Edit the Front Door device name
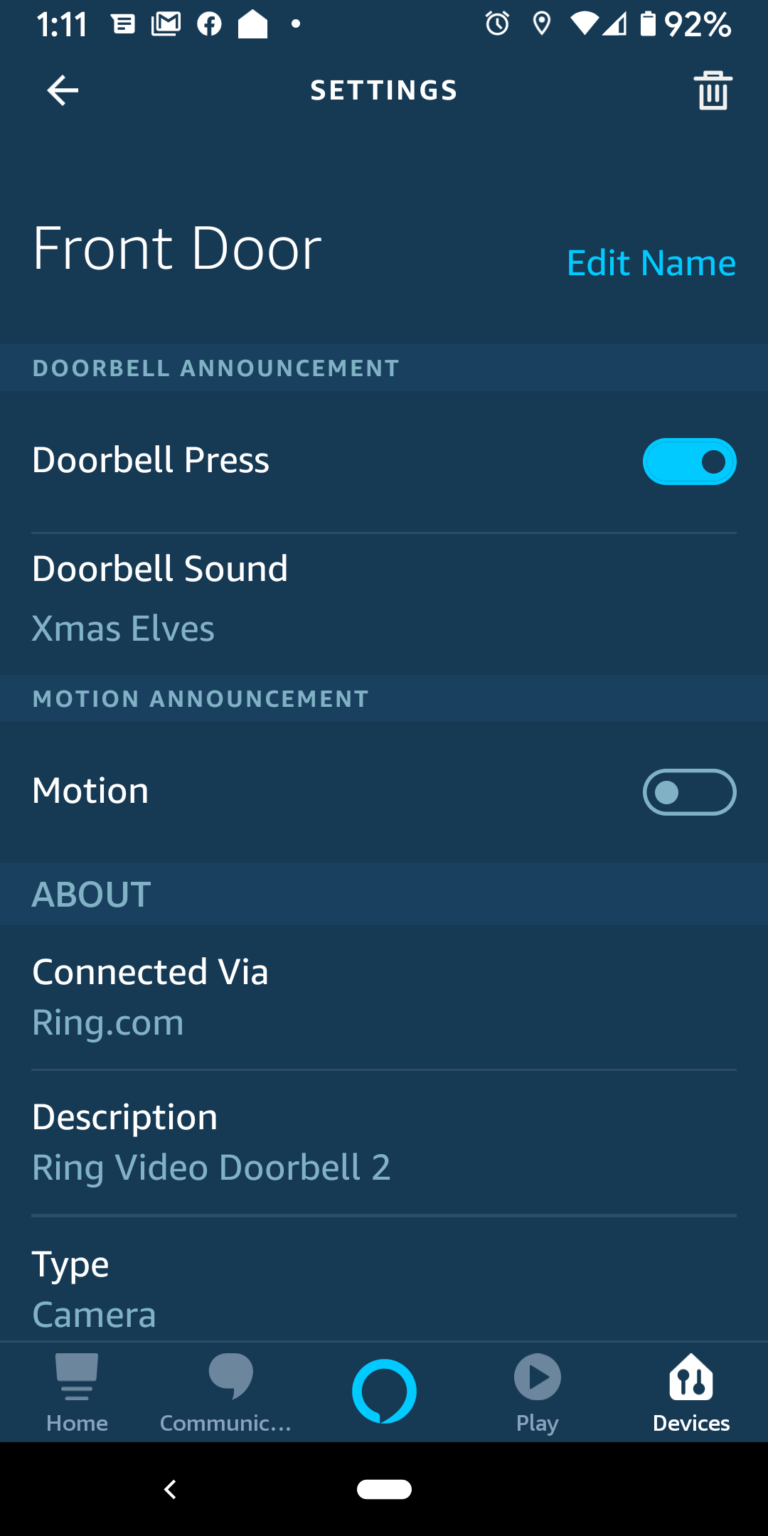The image size is (768, 1536). 650,262
